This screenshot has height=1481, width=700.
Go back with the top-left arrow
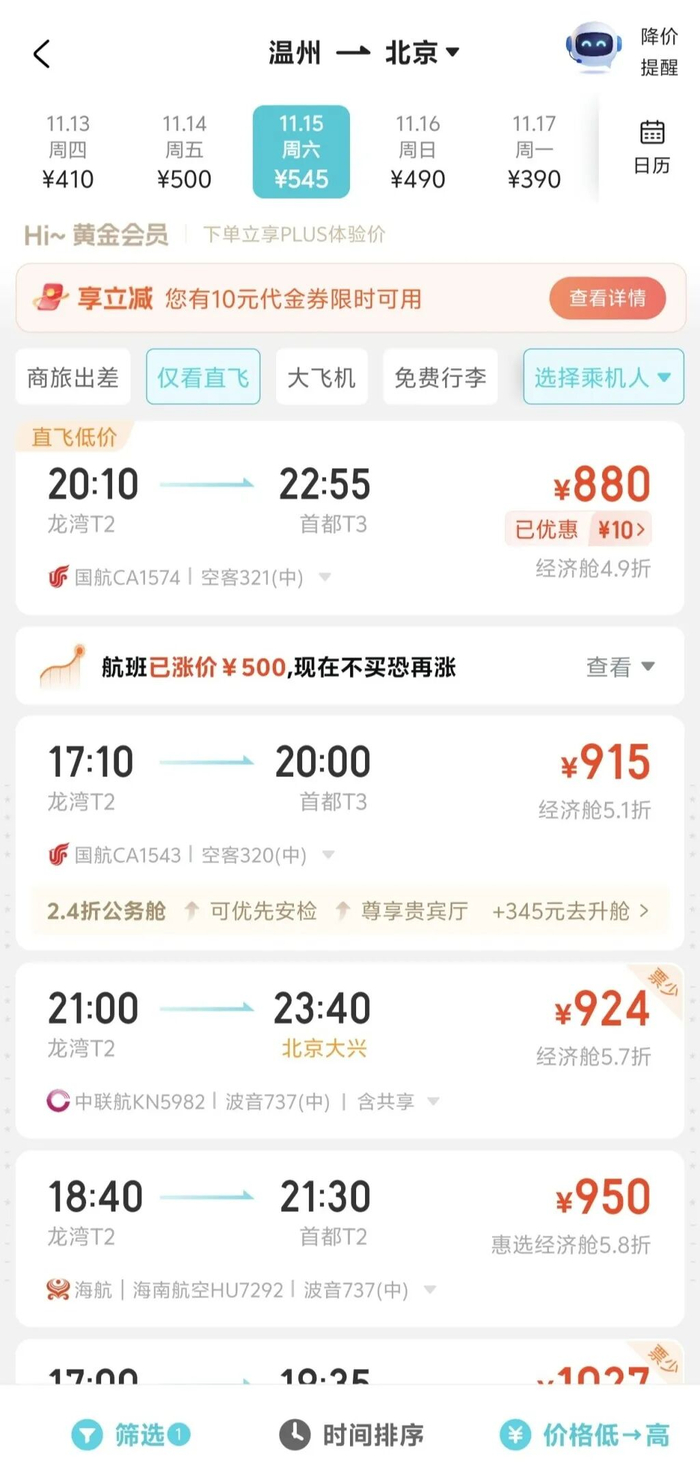click(x=41, y=53)
